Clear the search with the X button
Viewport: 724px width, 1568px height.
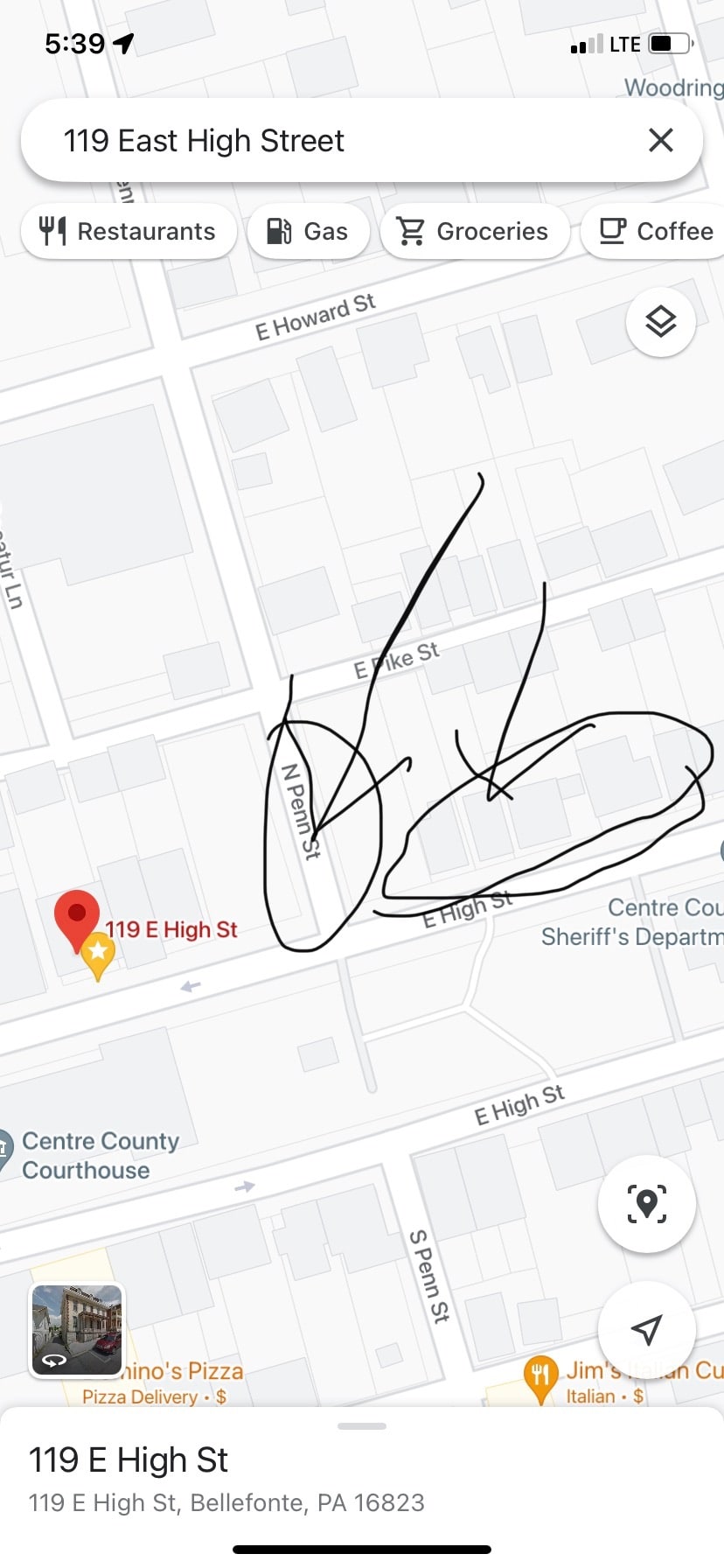(x=661, y=140)
